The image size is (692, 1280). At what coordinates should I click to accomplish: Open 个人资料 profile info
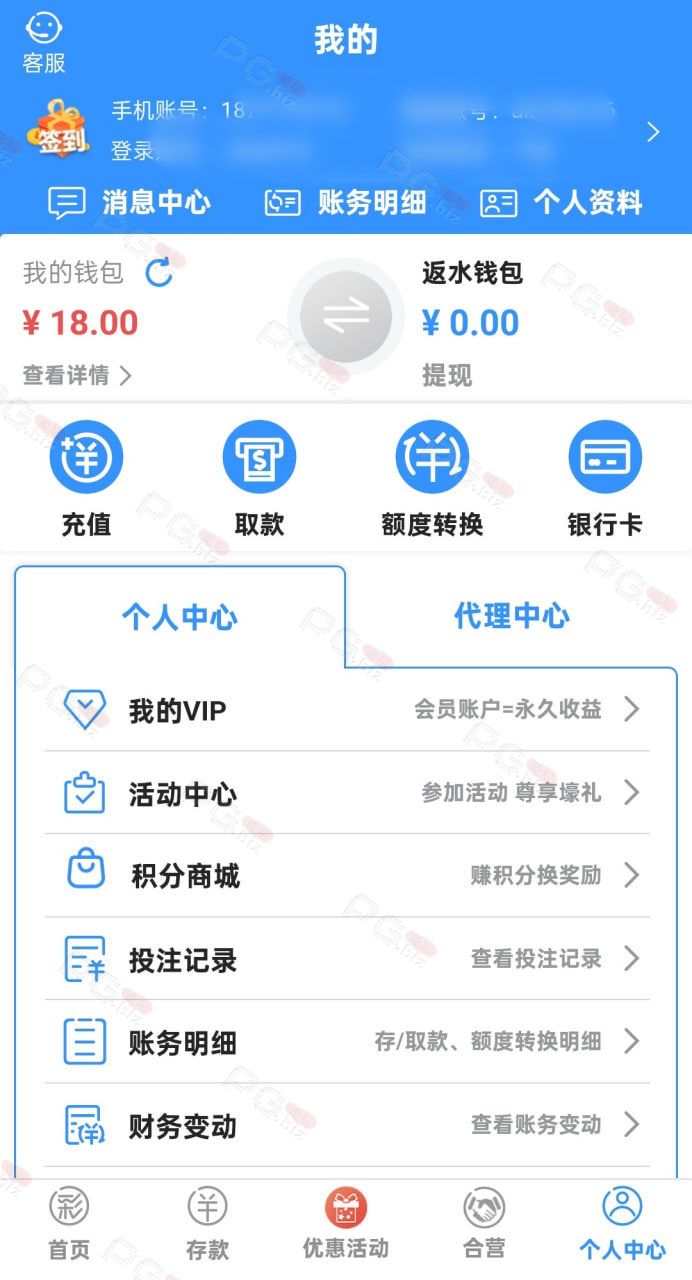[561, 203]
